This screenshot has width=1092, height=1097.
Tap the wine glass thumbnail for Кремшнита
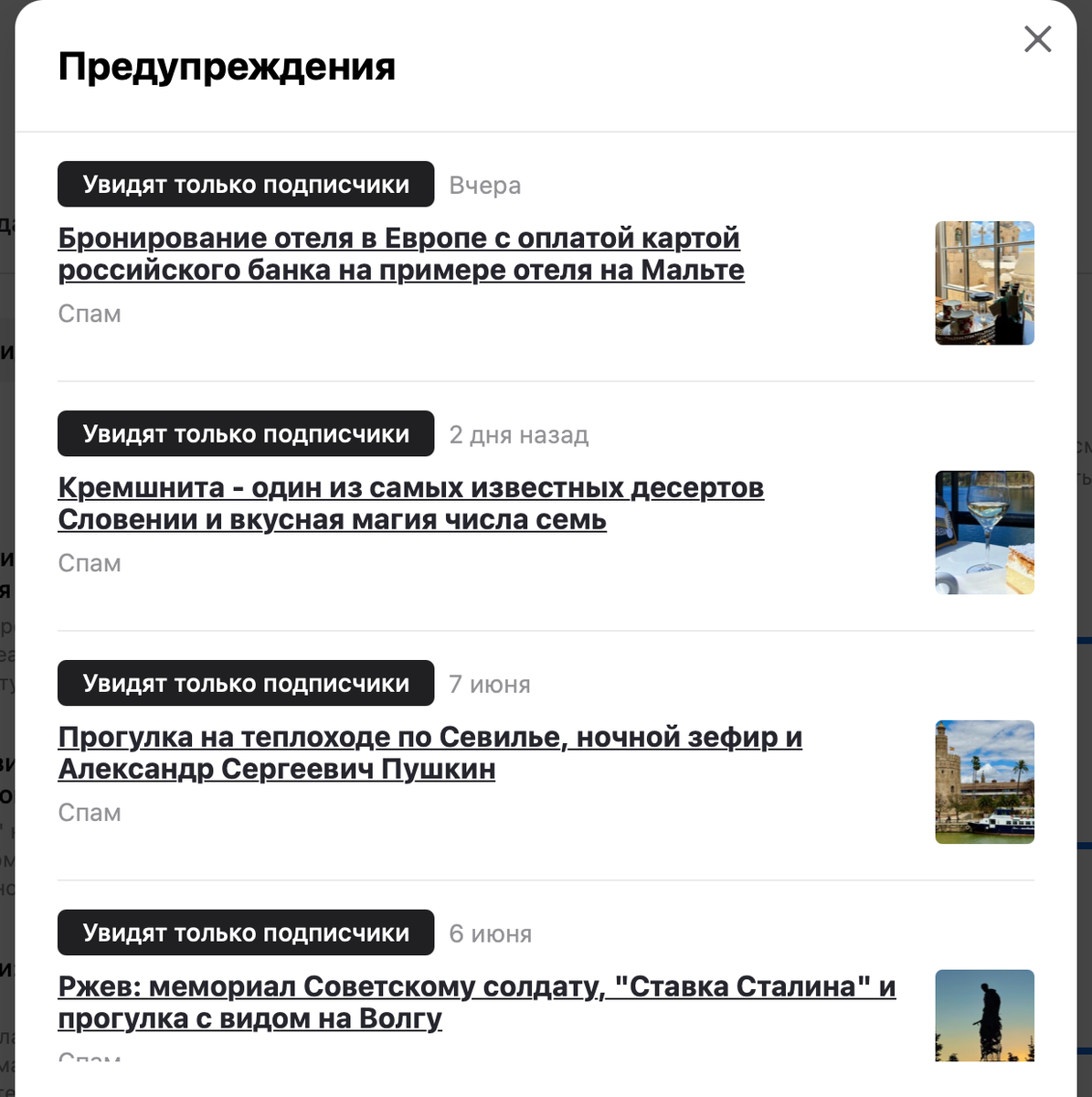click(984, 533)
